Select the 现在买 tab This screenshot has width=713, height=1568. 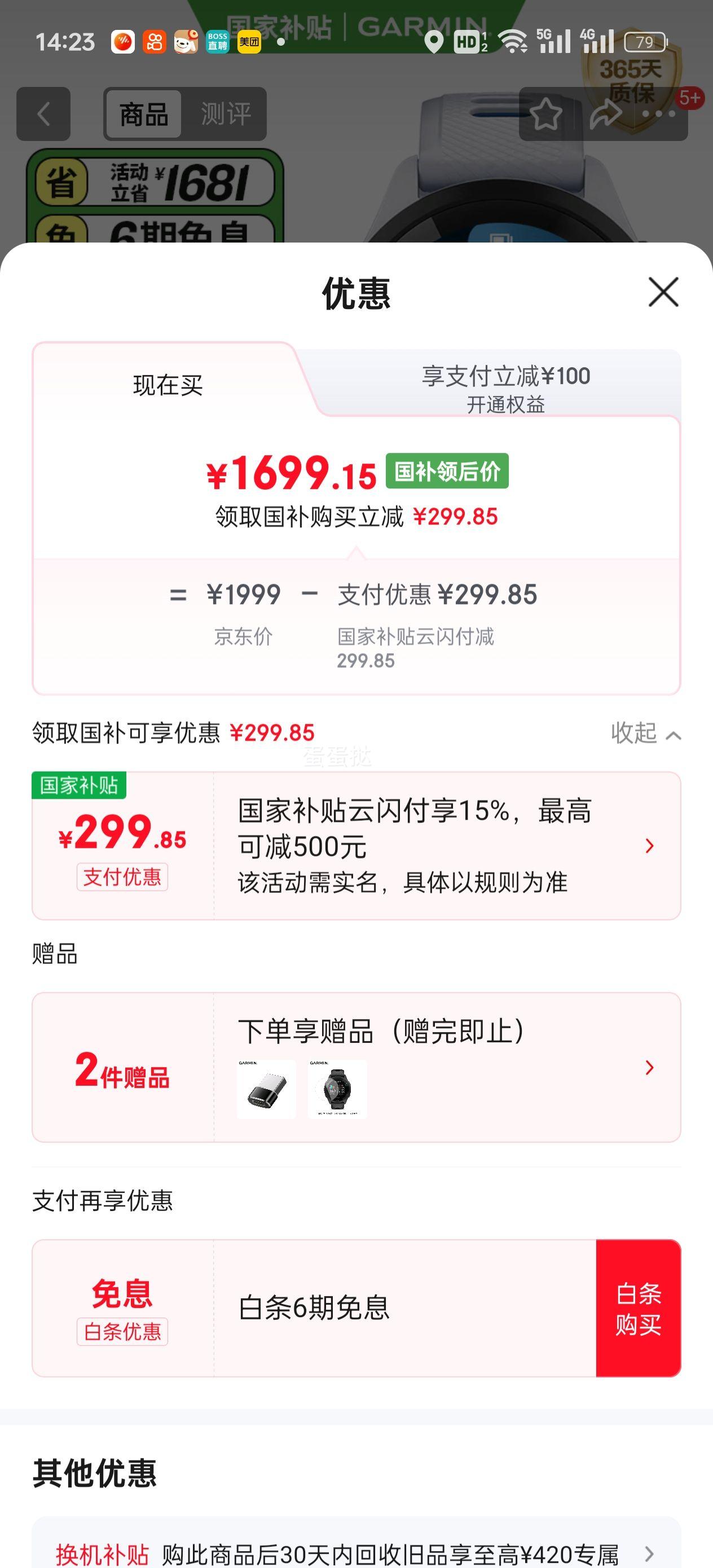168,385
